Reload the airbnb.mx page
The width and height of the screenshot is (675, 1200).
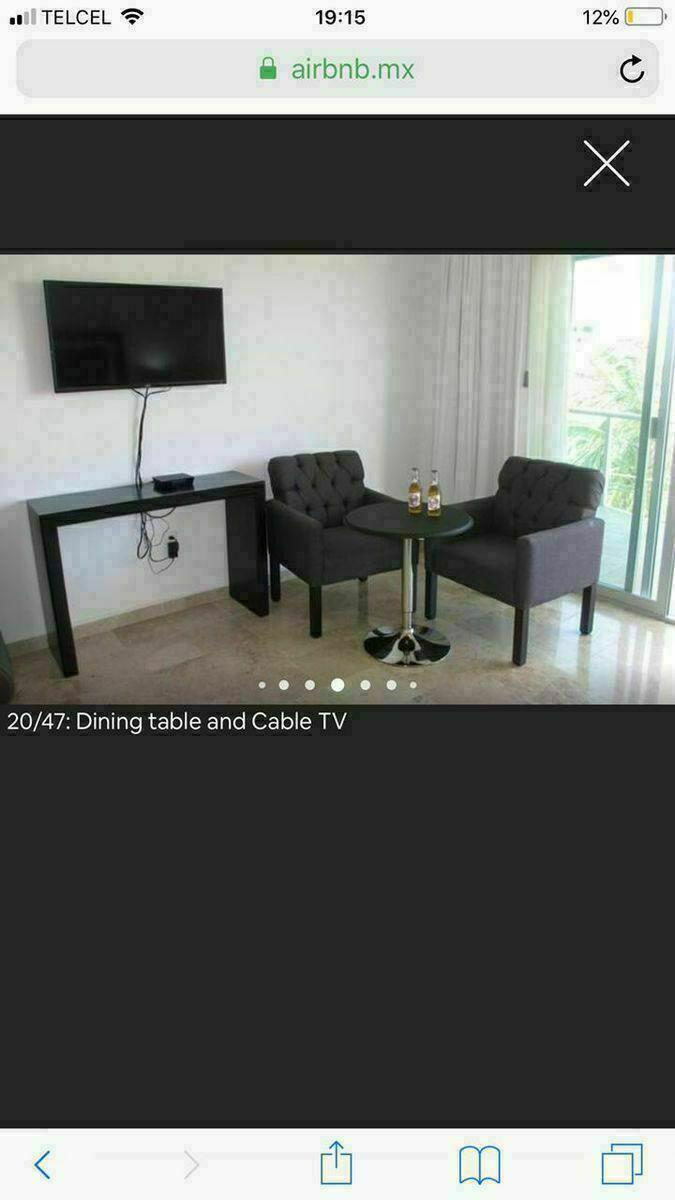(x=631, y=69)
